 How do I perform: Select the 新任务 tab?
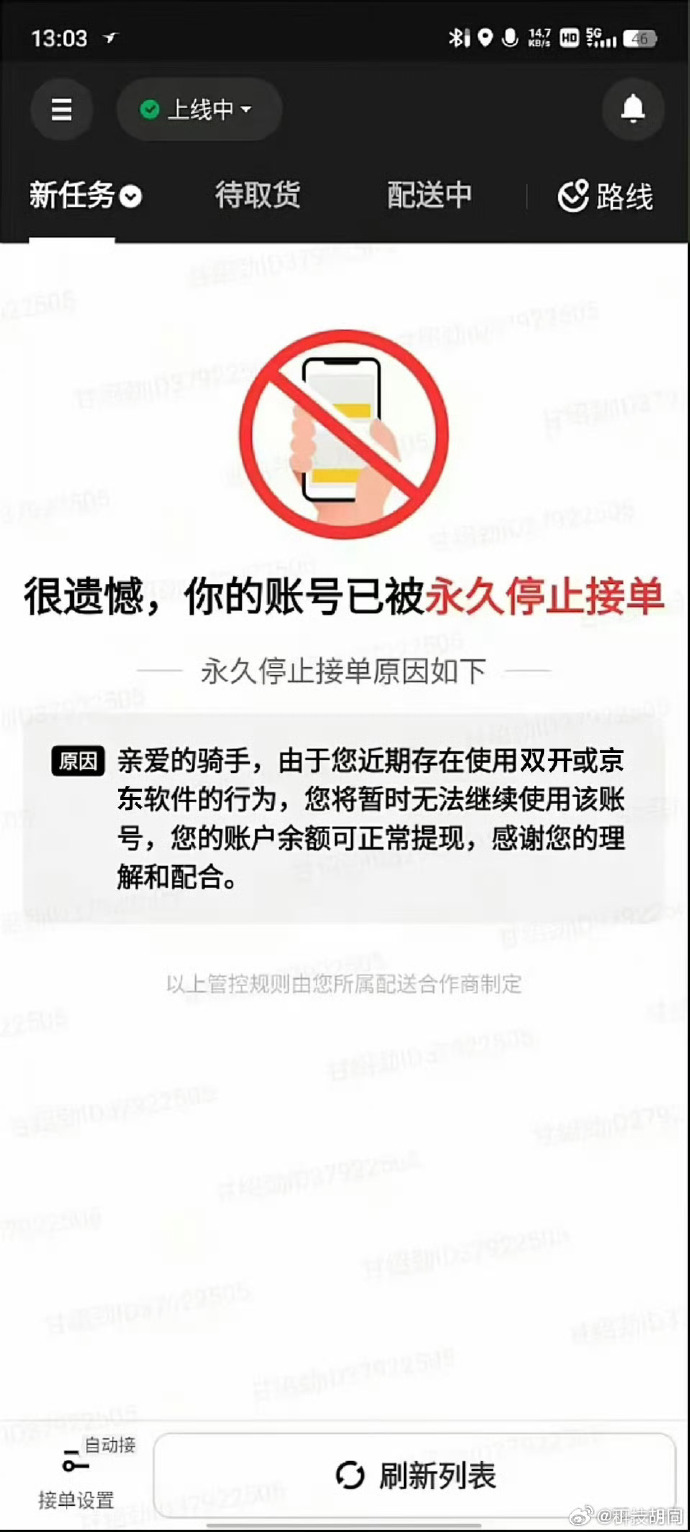[85, 196]
